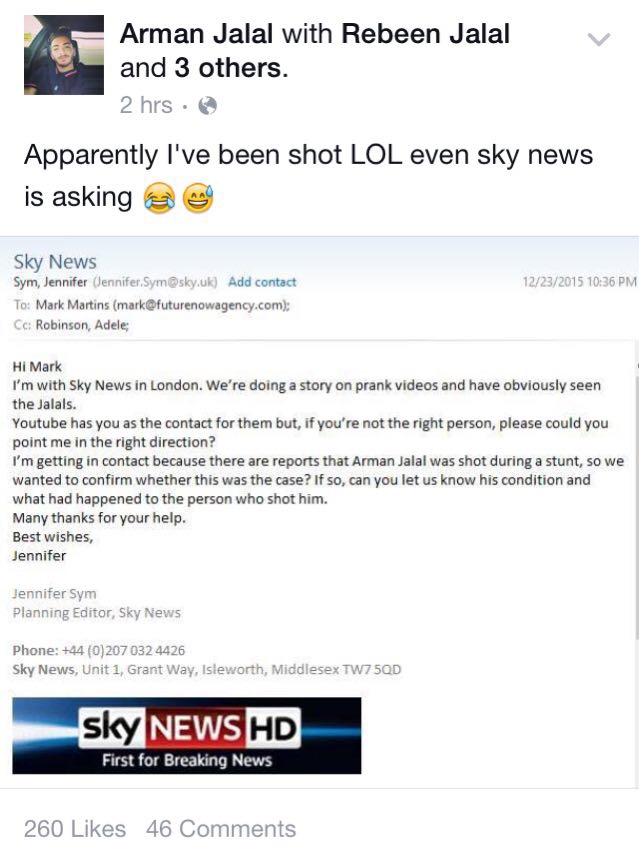Open Rebeen Jalal's tagged profile

point(426,34)
